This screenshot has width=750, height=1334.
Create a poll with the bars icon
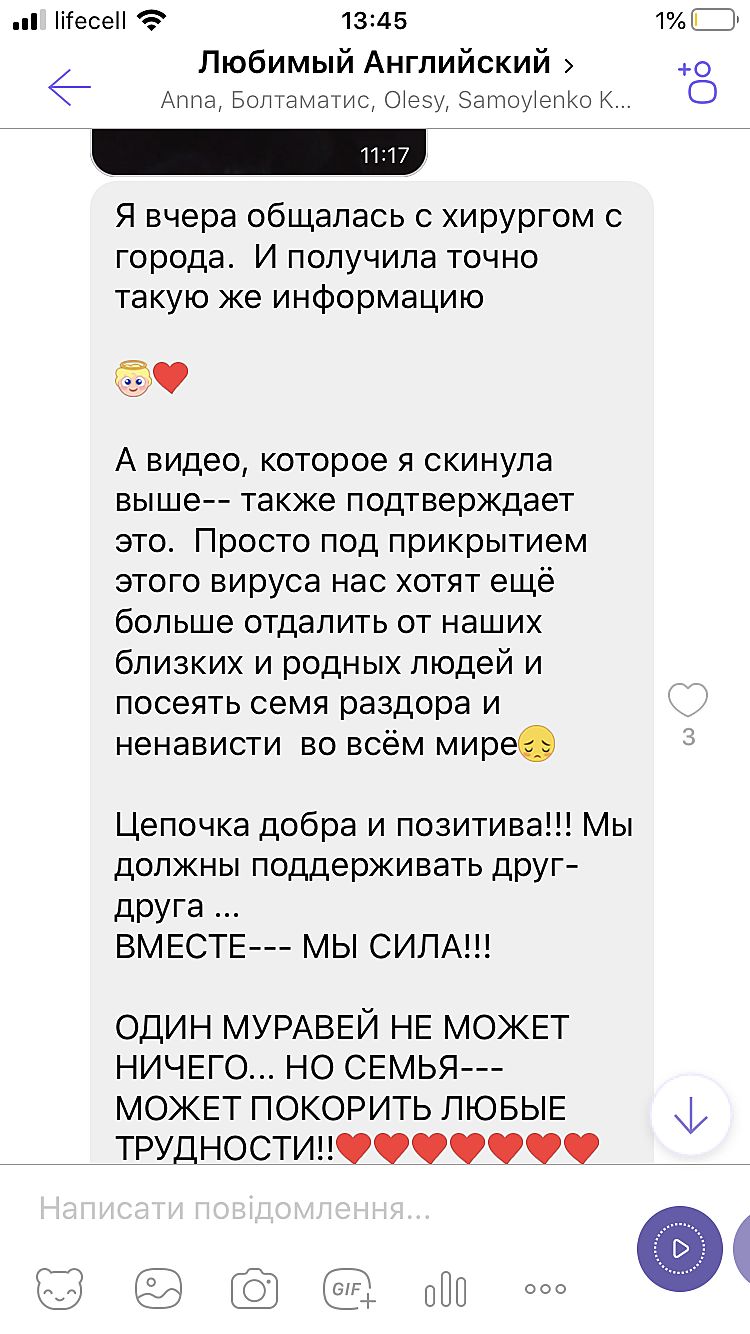tap(445, 1289)
